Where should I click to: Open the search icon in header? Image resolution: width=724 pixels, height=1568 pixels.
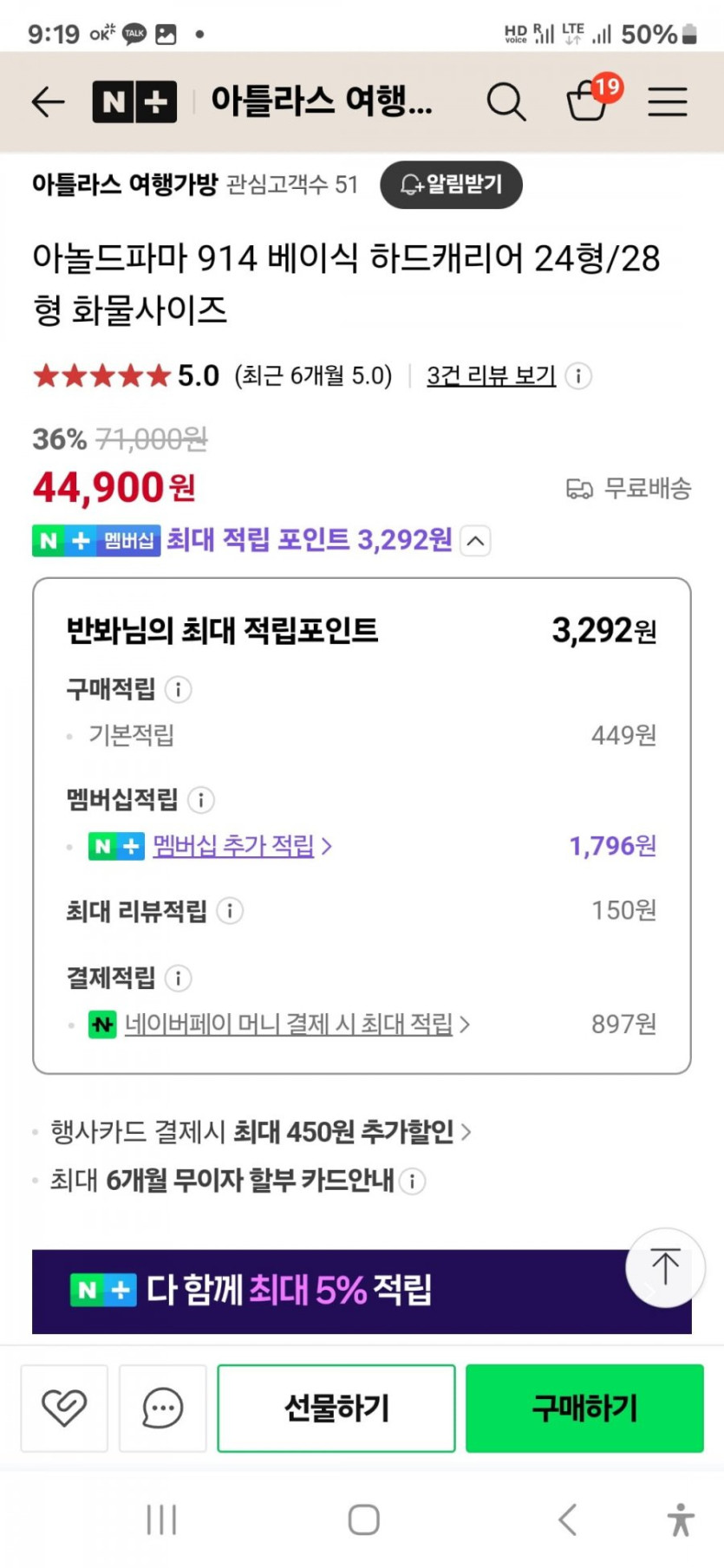point(505,102)
